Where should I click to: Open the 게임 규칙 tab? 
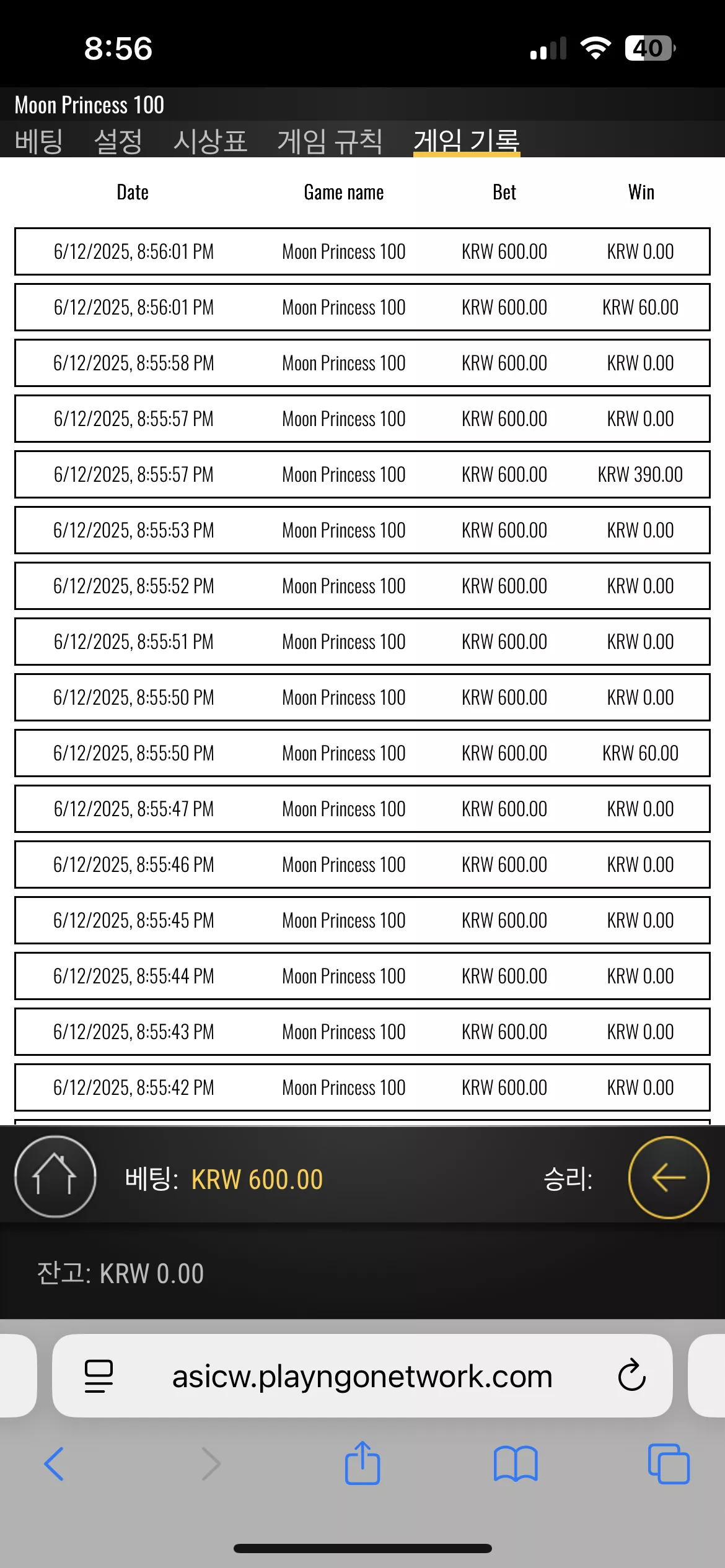(330, 141)
